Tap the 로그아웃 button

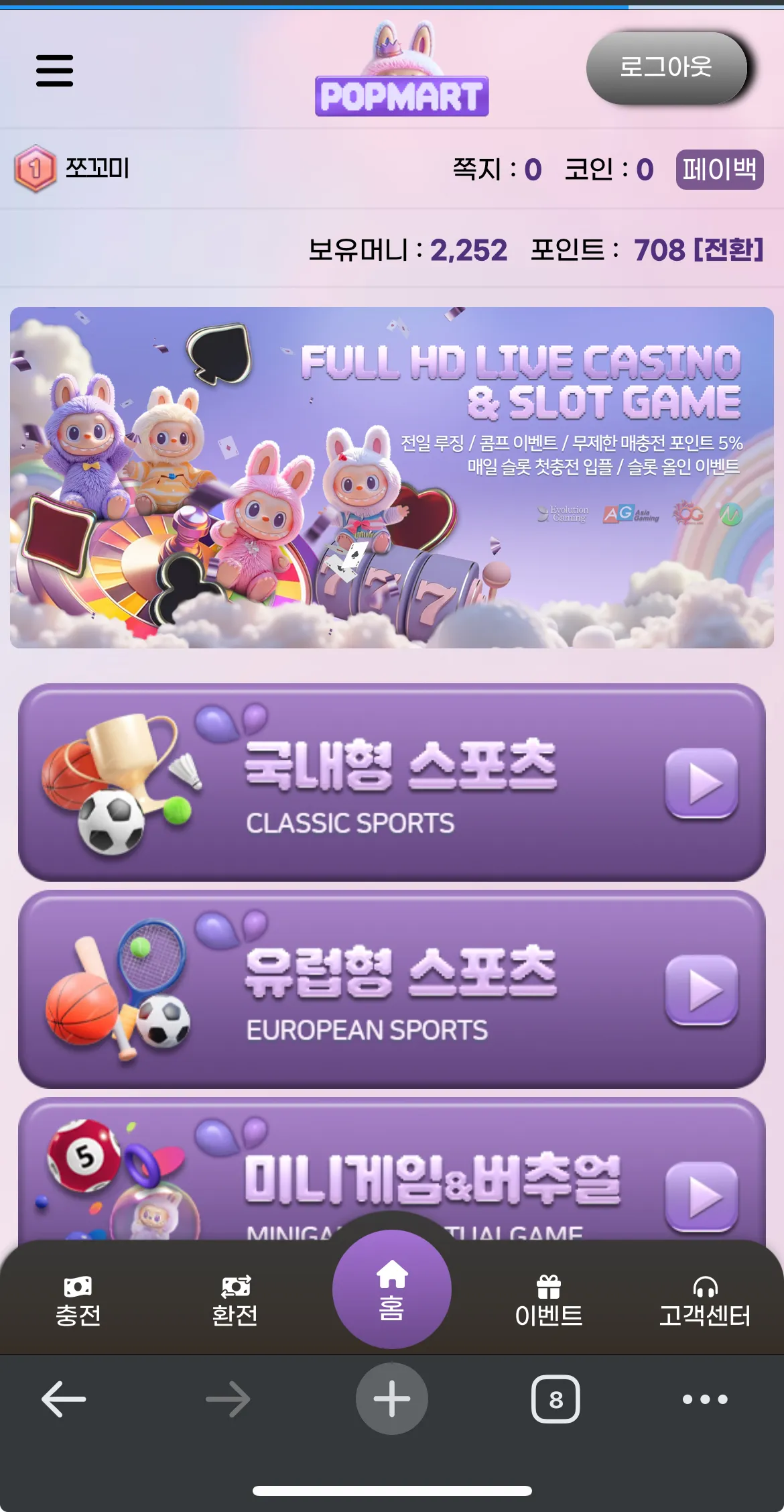[x=666, y=67]
